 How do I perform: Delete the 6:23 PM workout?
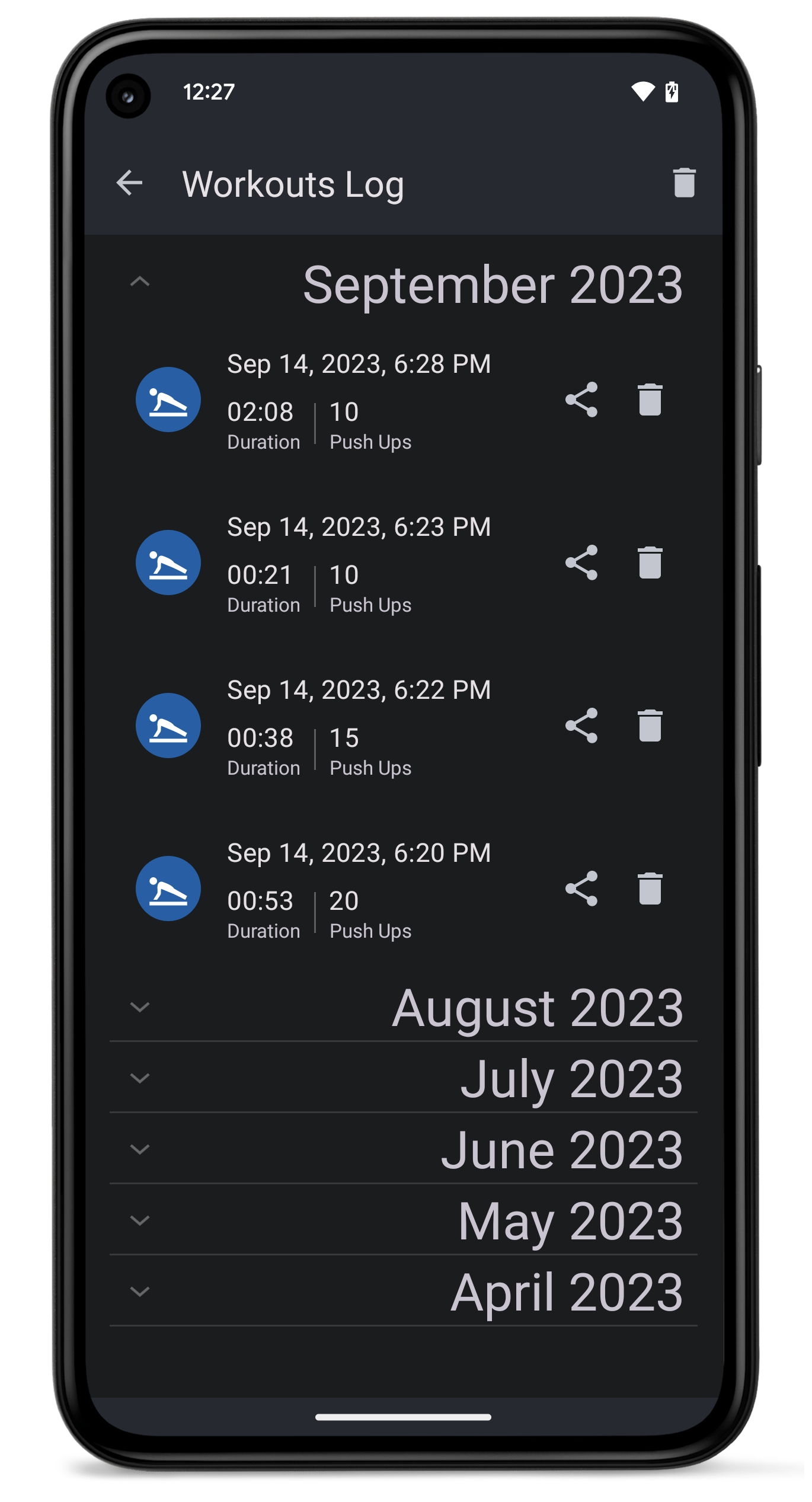tap(650, 563)
